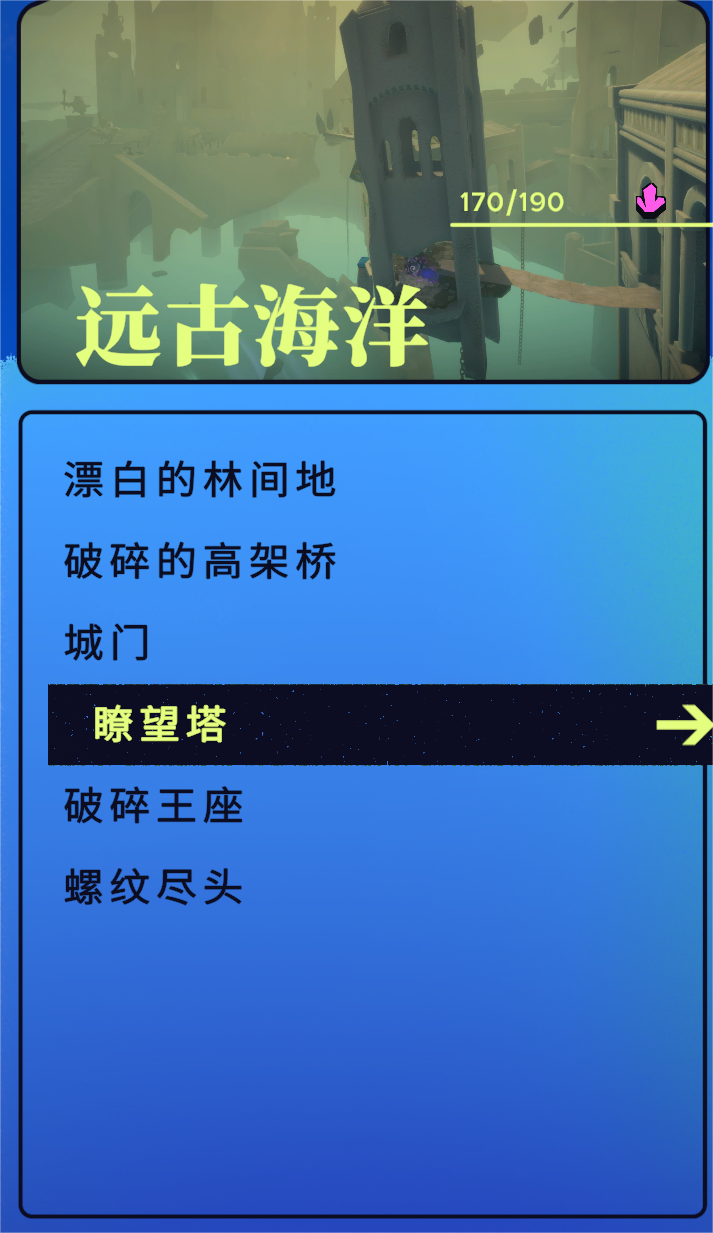The image size is (713, 1233).
Task: Select 破碎王座 in the level list
Action: (154, 807)
